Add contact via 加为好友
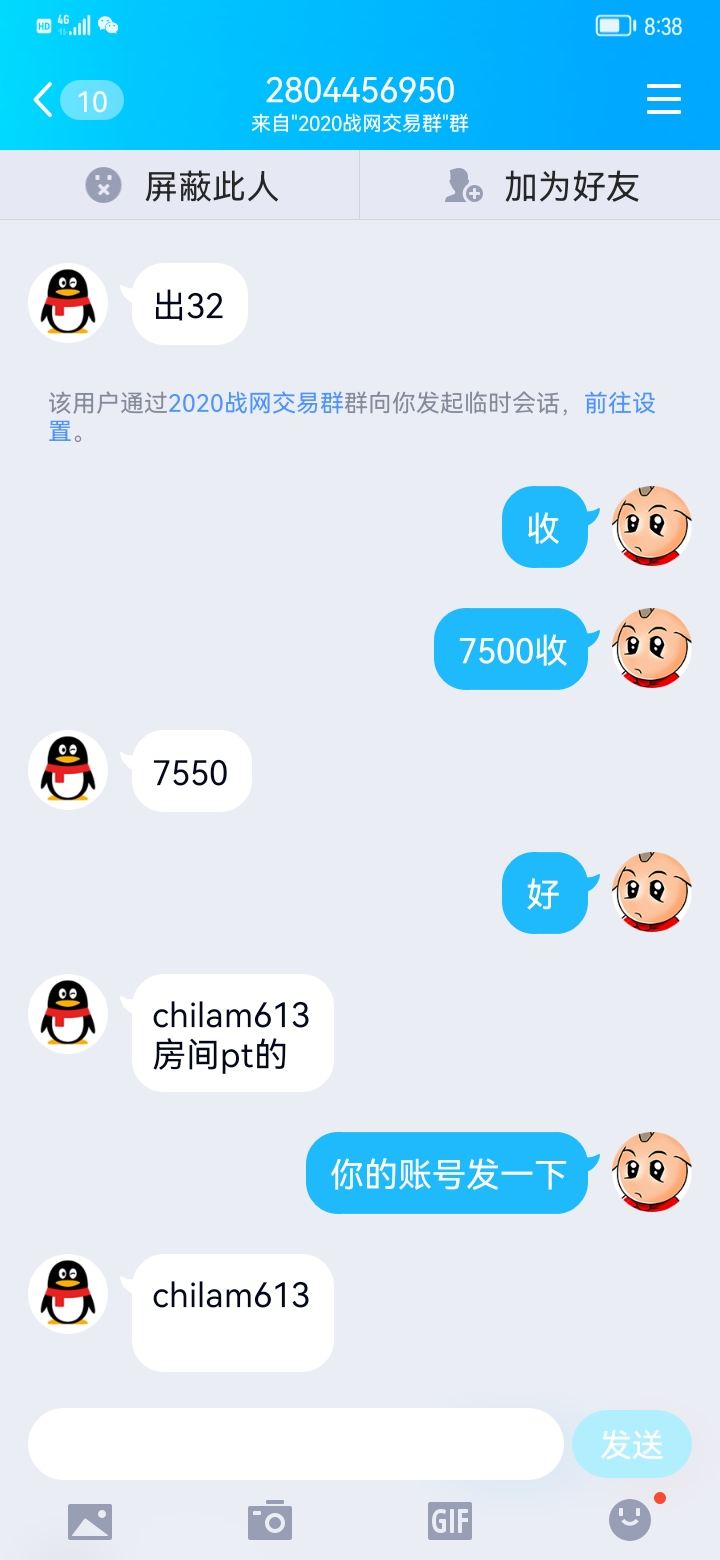Screen dimensions: 720x1560 point(541,186)
